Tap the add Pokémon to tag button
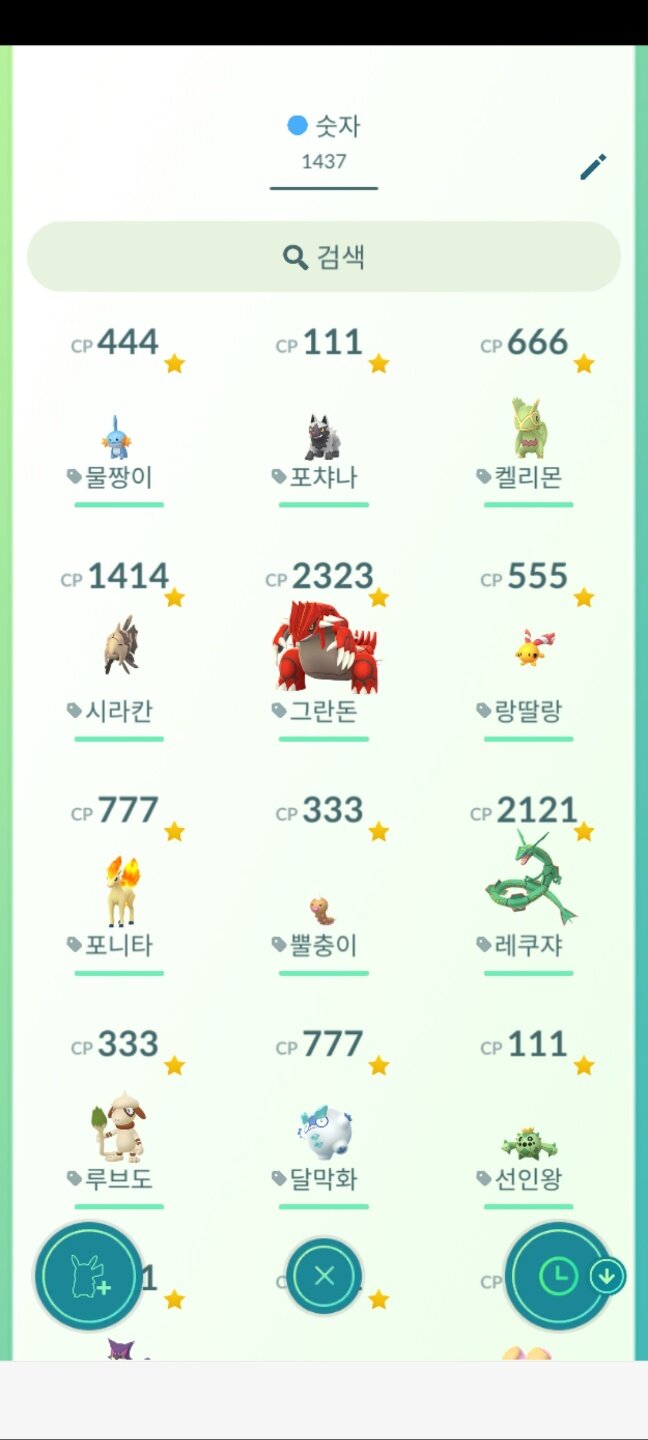Screen dimensions: 648x1440 [x=89, y=1276]
